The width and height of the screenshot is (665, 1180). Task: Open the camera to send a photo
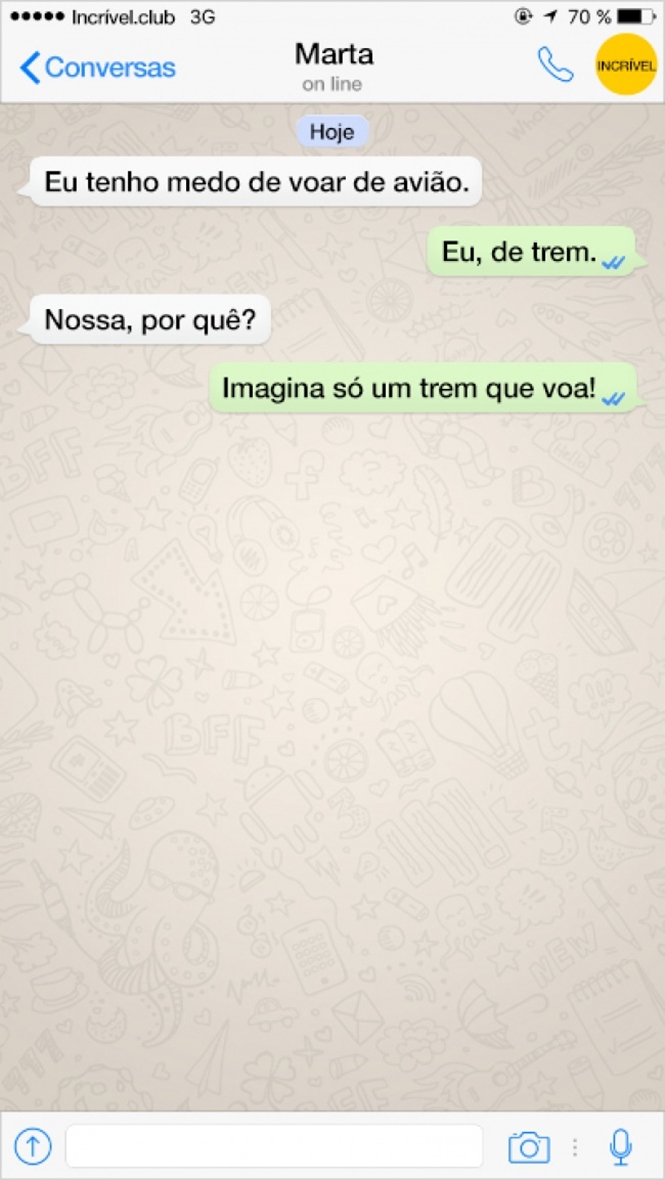[x=529, y=1146]
